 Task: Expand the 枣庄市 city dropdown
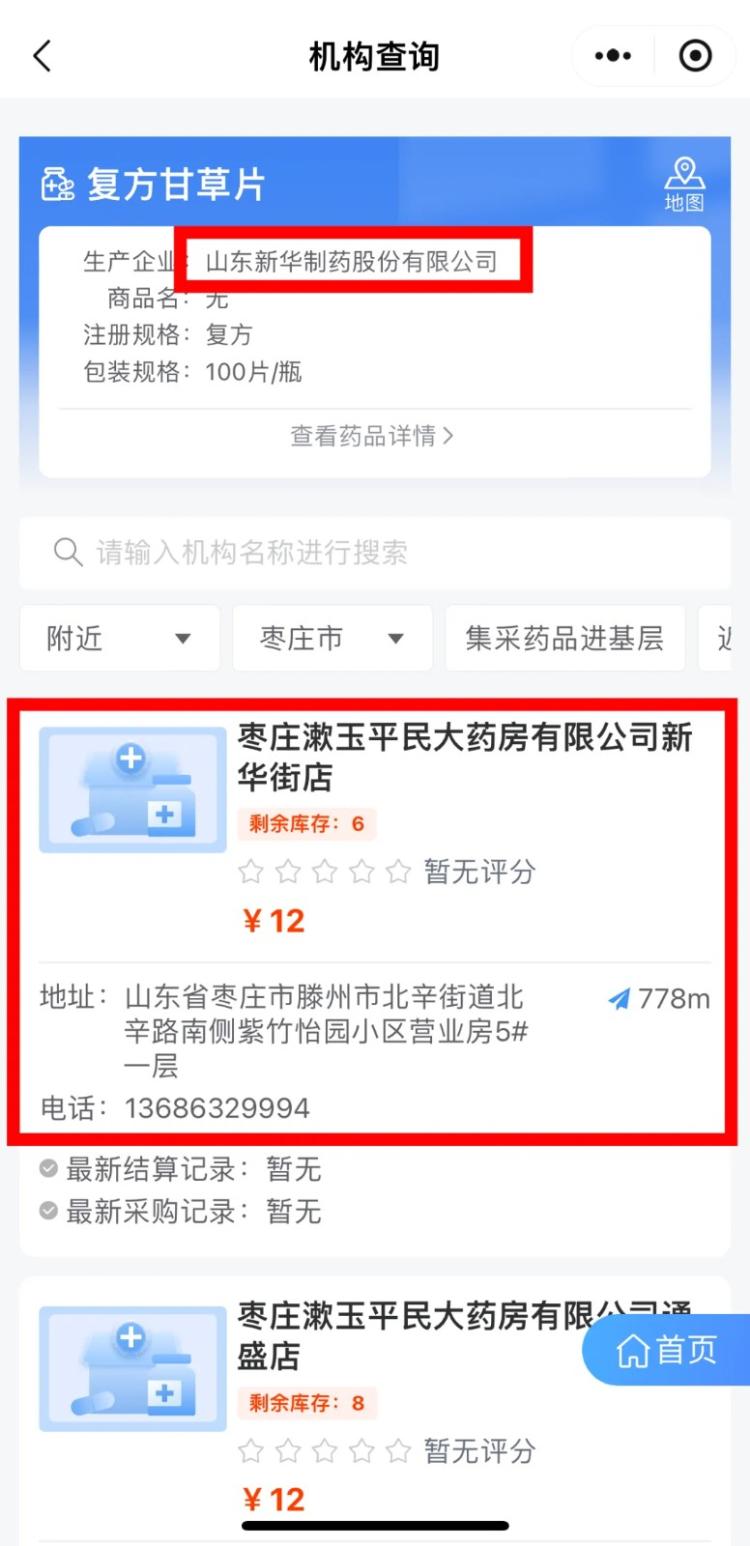click(332, 638)
